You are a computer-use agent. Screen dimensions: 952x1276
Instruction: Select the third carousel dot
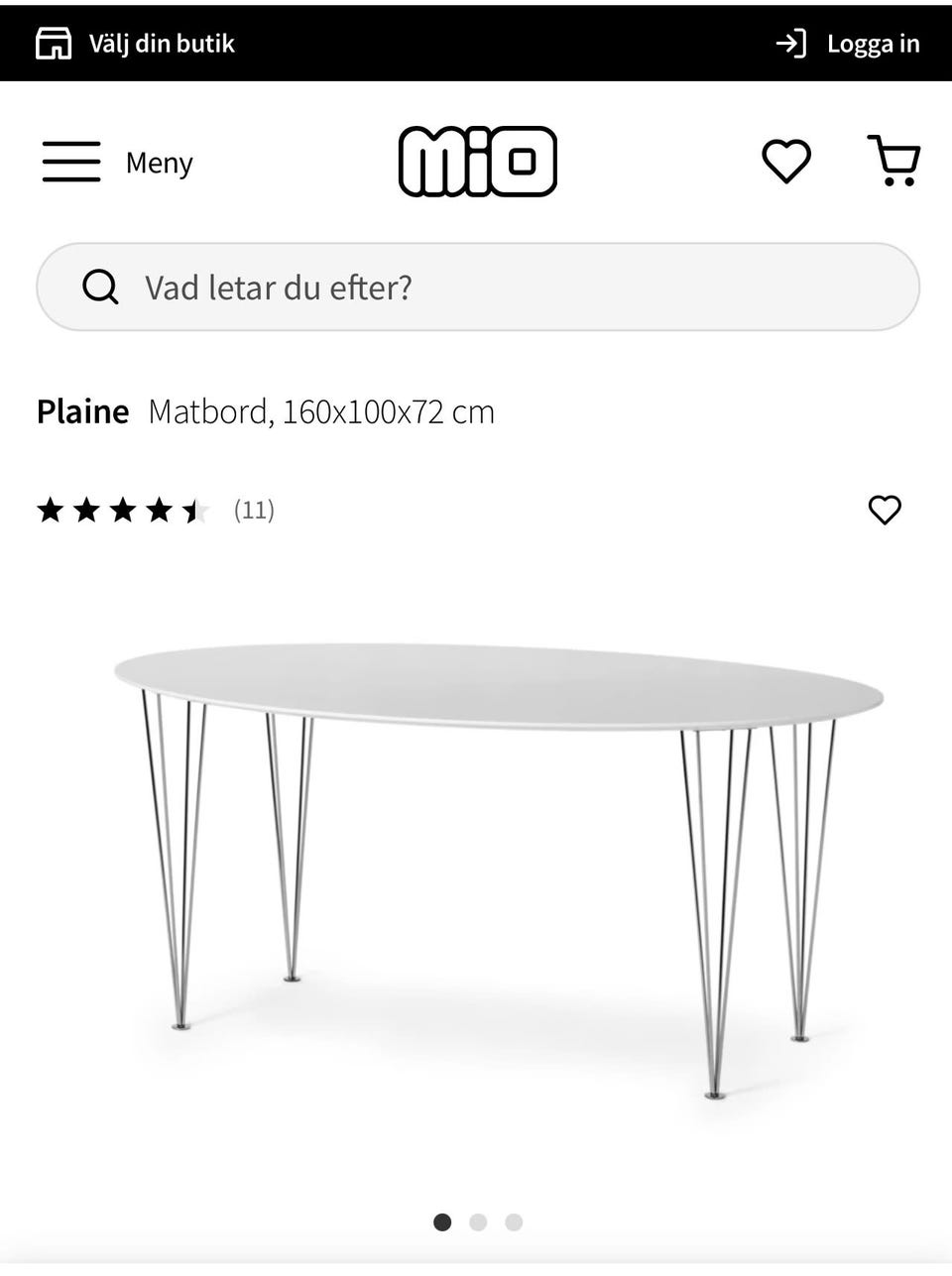click(513, 1222)
